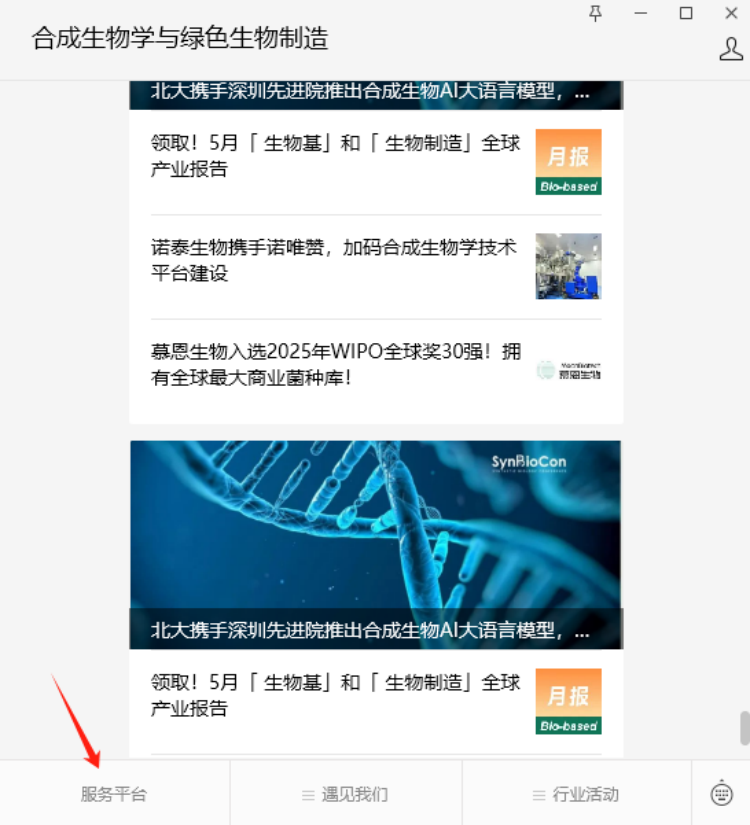Click the vertical scrollbar thumb
Image resolution: width=750 pixels, height=825 pixels.
[x=744, y=727]
